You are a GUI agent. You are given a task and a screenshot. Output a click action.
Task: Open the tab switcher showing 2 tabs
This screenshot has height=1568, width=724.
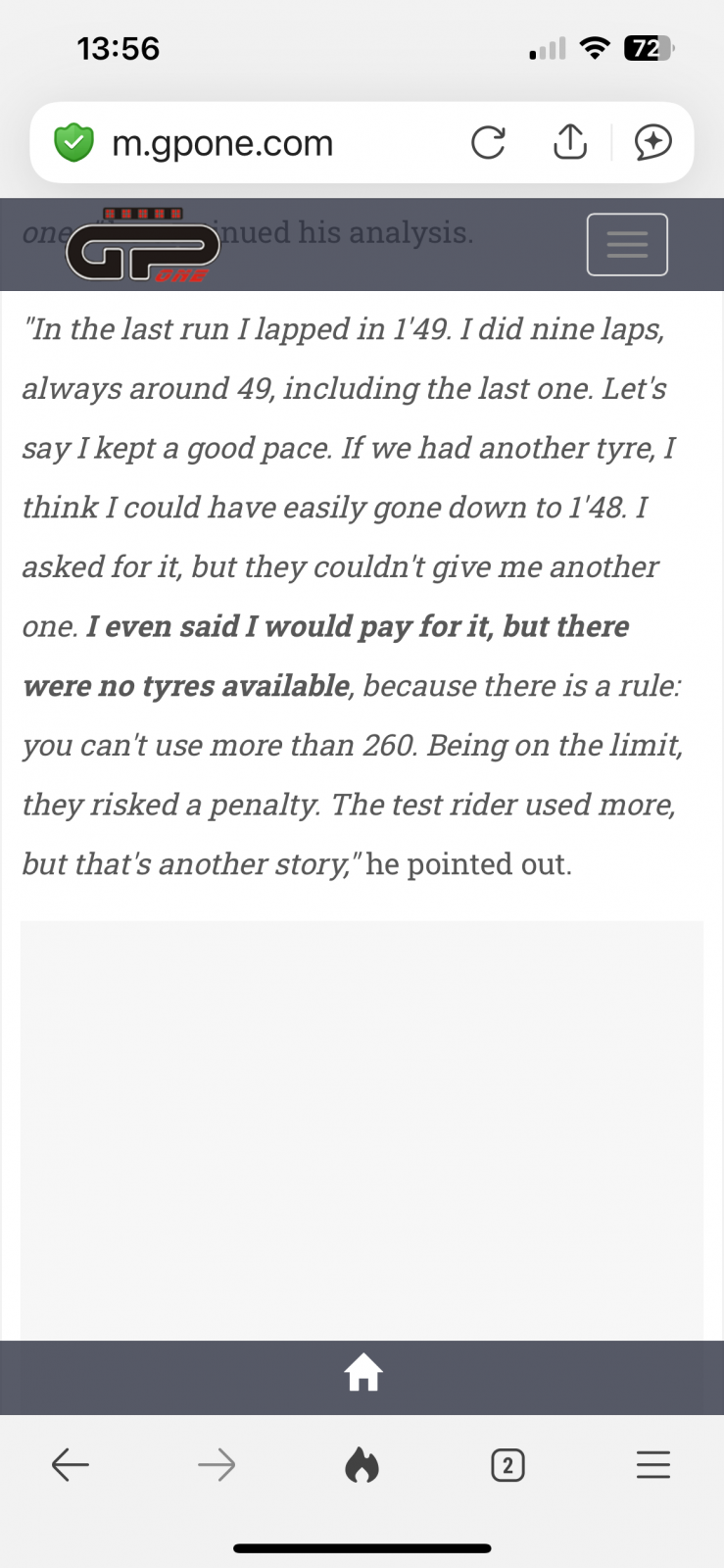pyautogui.click(x=507, y=1465)
